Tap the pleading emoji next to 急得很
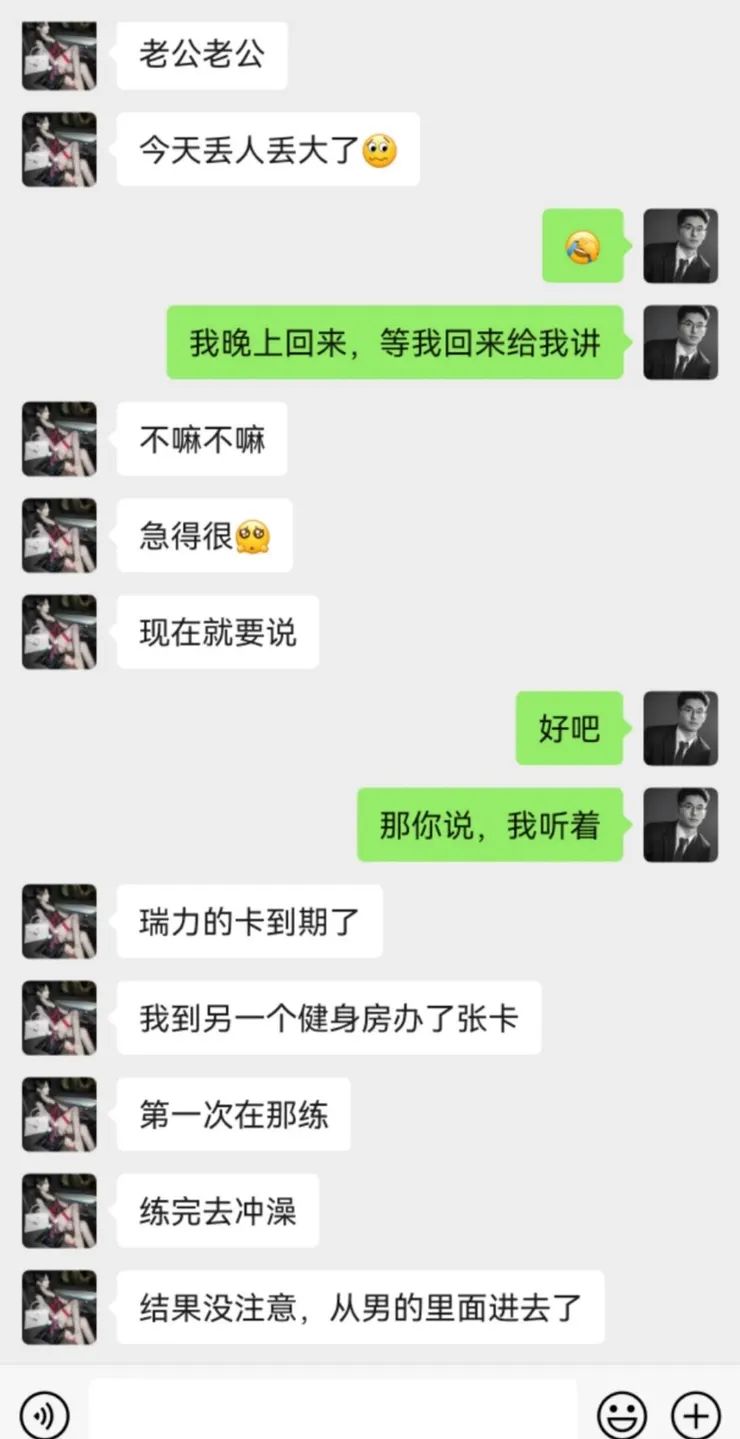Viewport: 740px width, 1439px height. coord(251,535)
